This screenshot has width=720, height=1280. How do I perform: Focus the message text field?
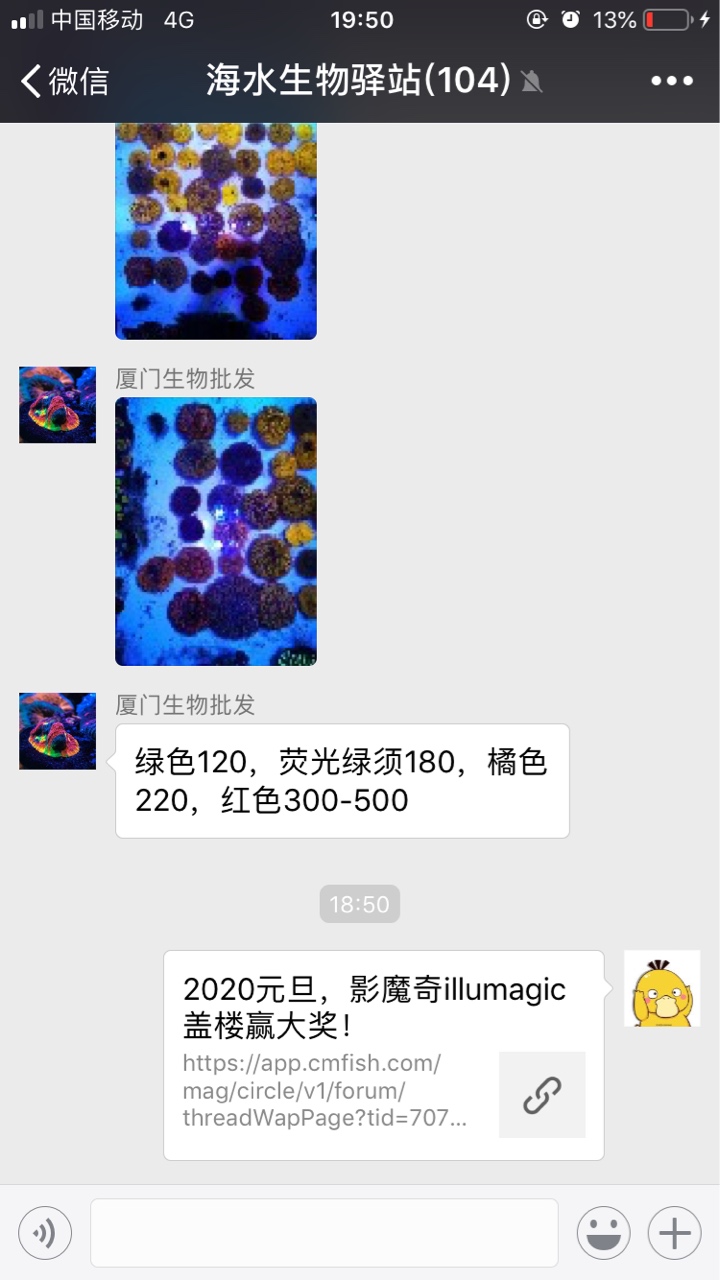coord(324,1233)
